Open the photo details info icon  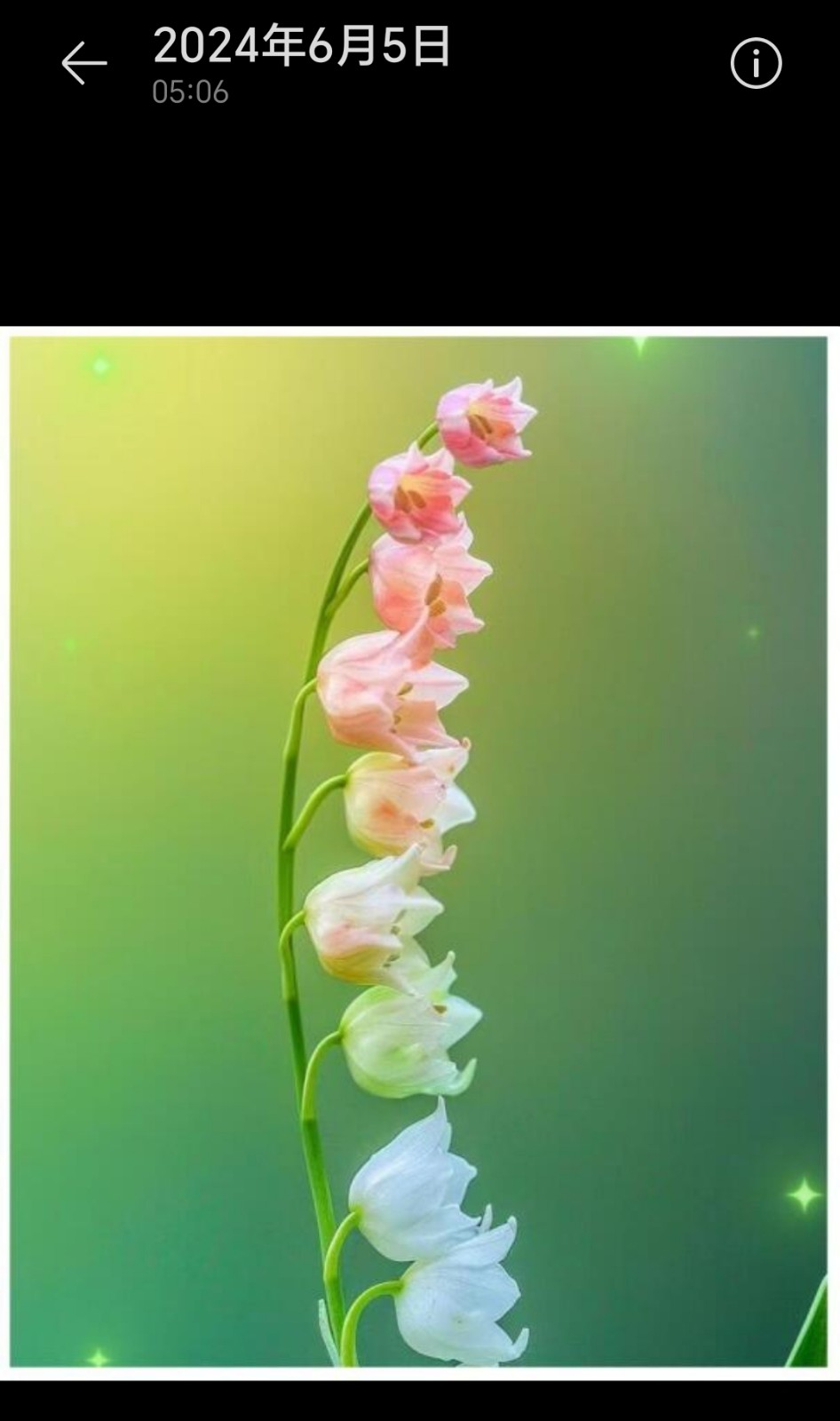(756, 64)
